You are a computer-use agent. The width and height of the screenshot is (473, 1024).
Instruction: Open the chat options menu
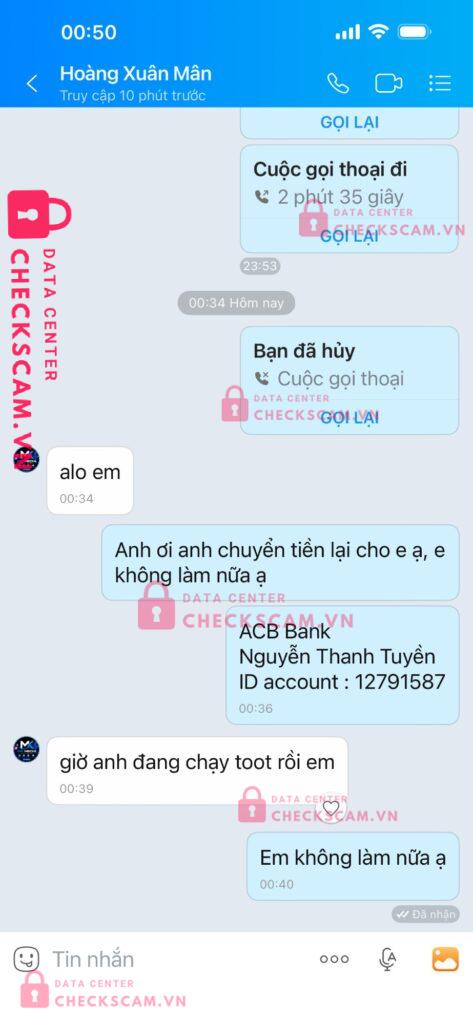440,83
